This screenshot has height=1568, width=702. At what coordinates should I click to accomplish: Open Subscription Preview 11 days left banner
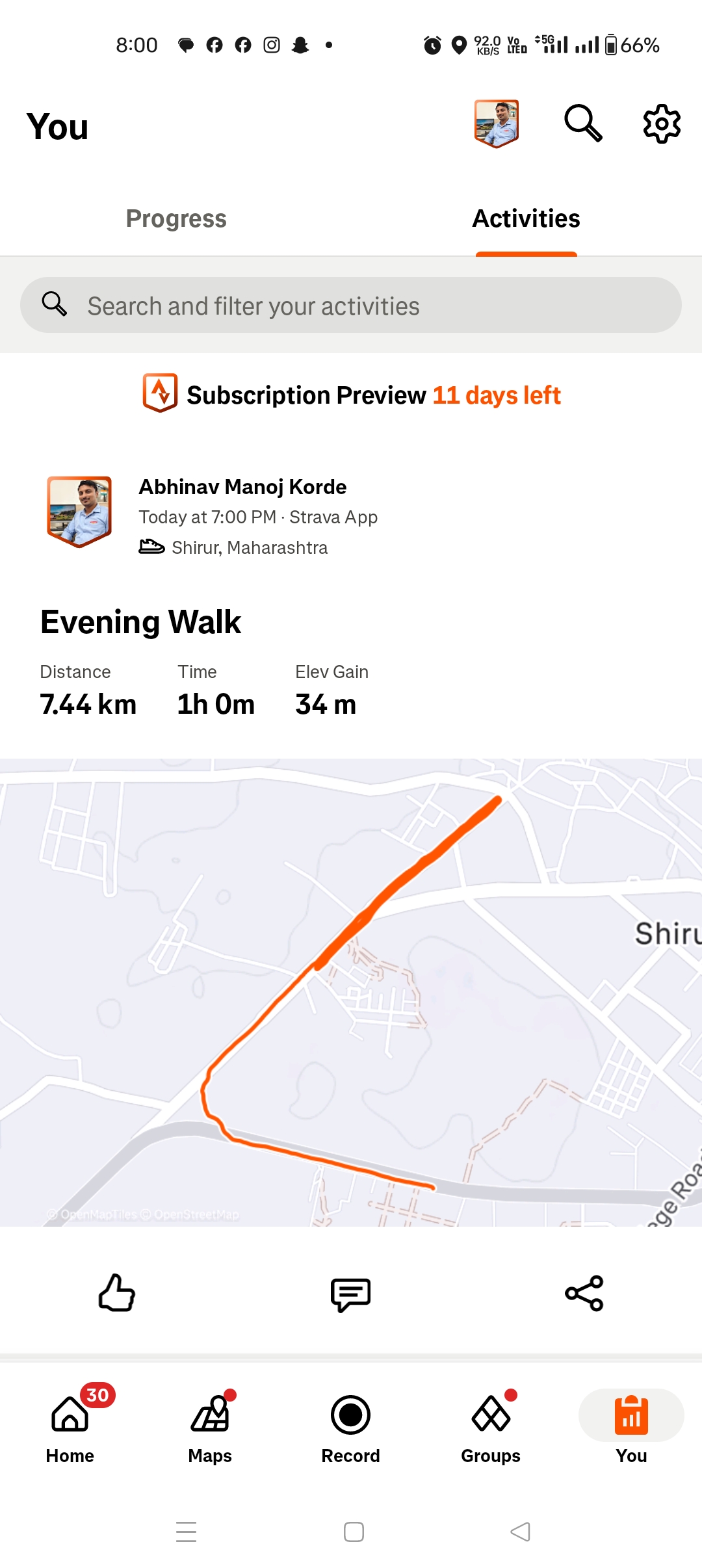[x=351, y=395]
